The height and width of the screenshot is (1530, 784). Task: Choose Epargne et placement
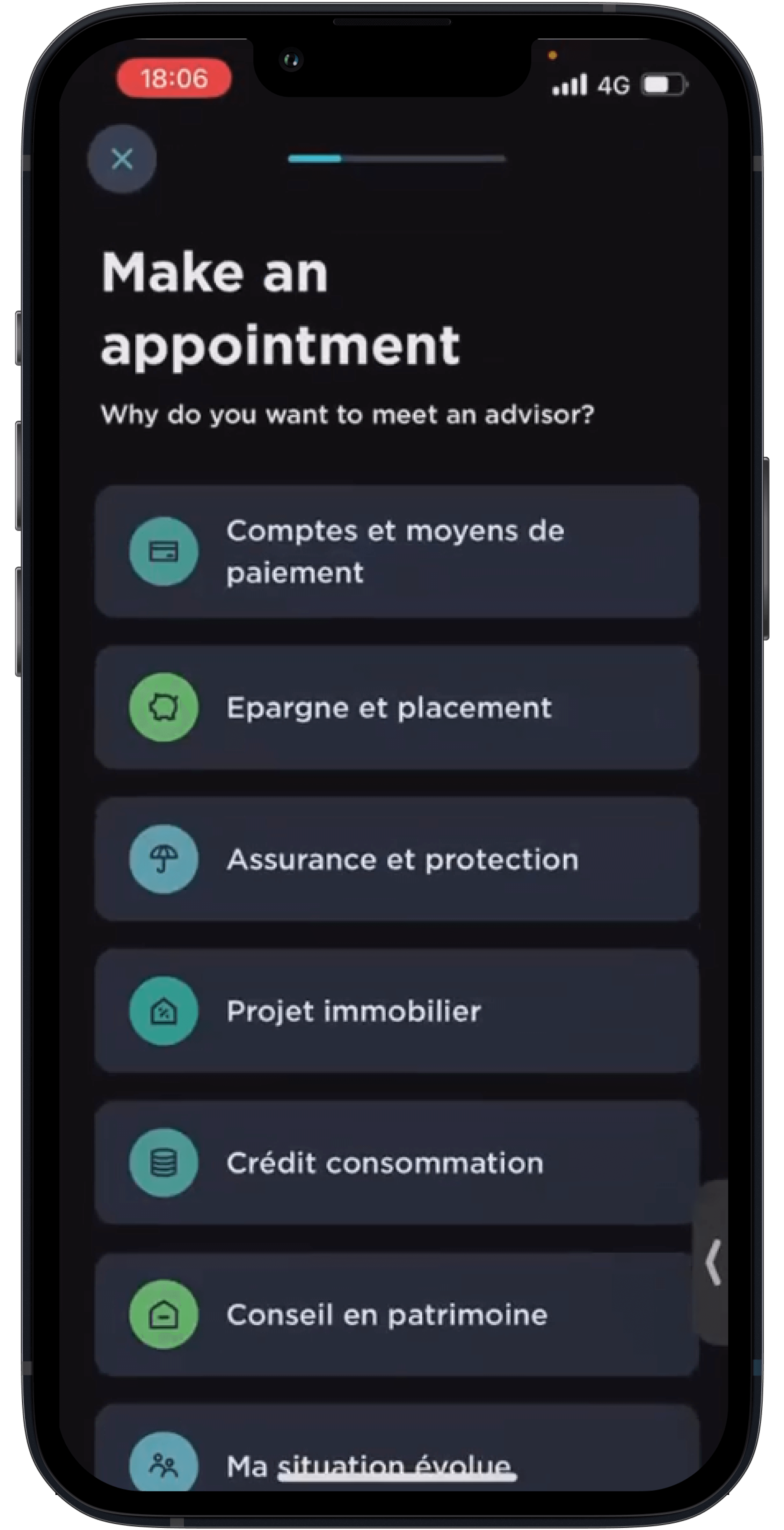396,707
